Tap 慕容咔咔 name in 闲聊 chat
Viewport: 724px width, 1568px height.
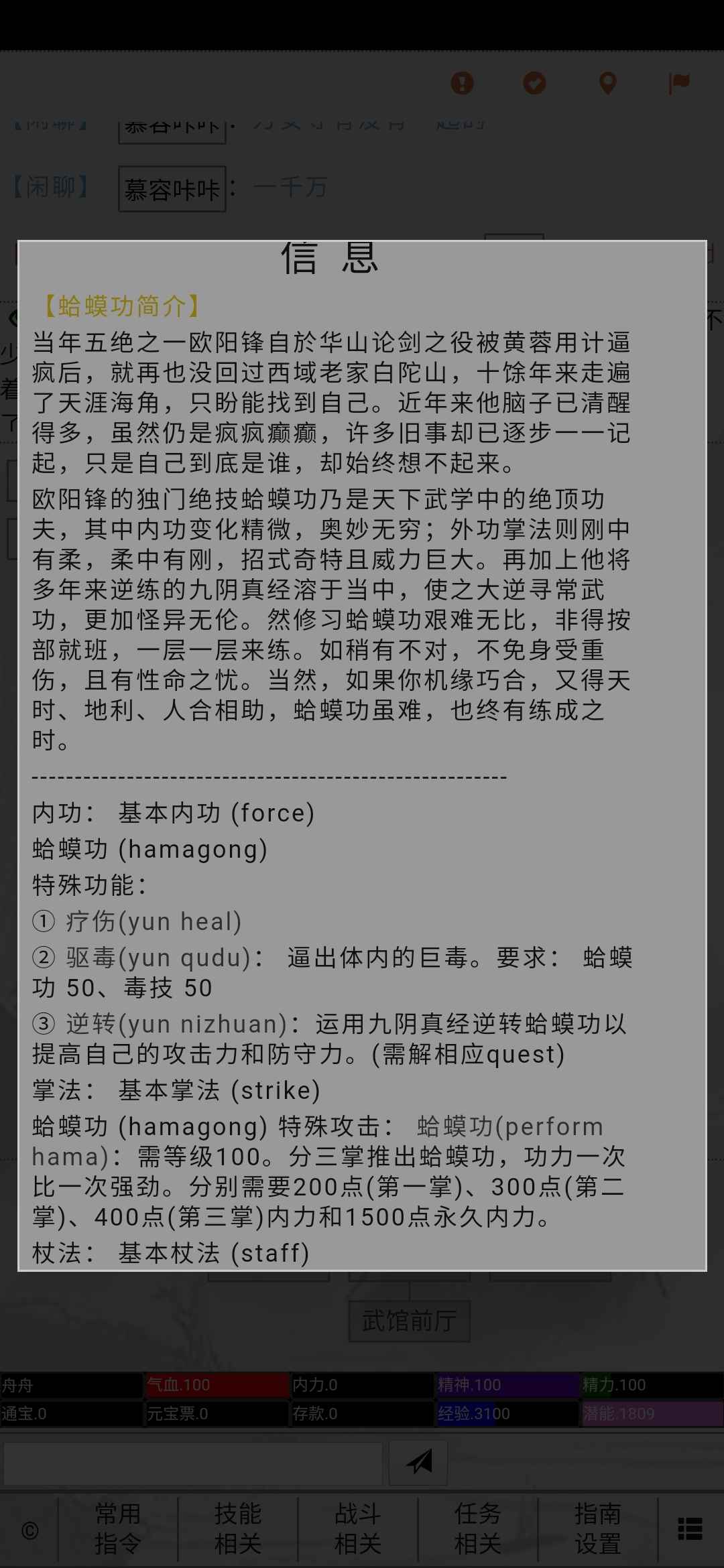click(172, 189)
